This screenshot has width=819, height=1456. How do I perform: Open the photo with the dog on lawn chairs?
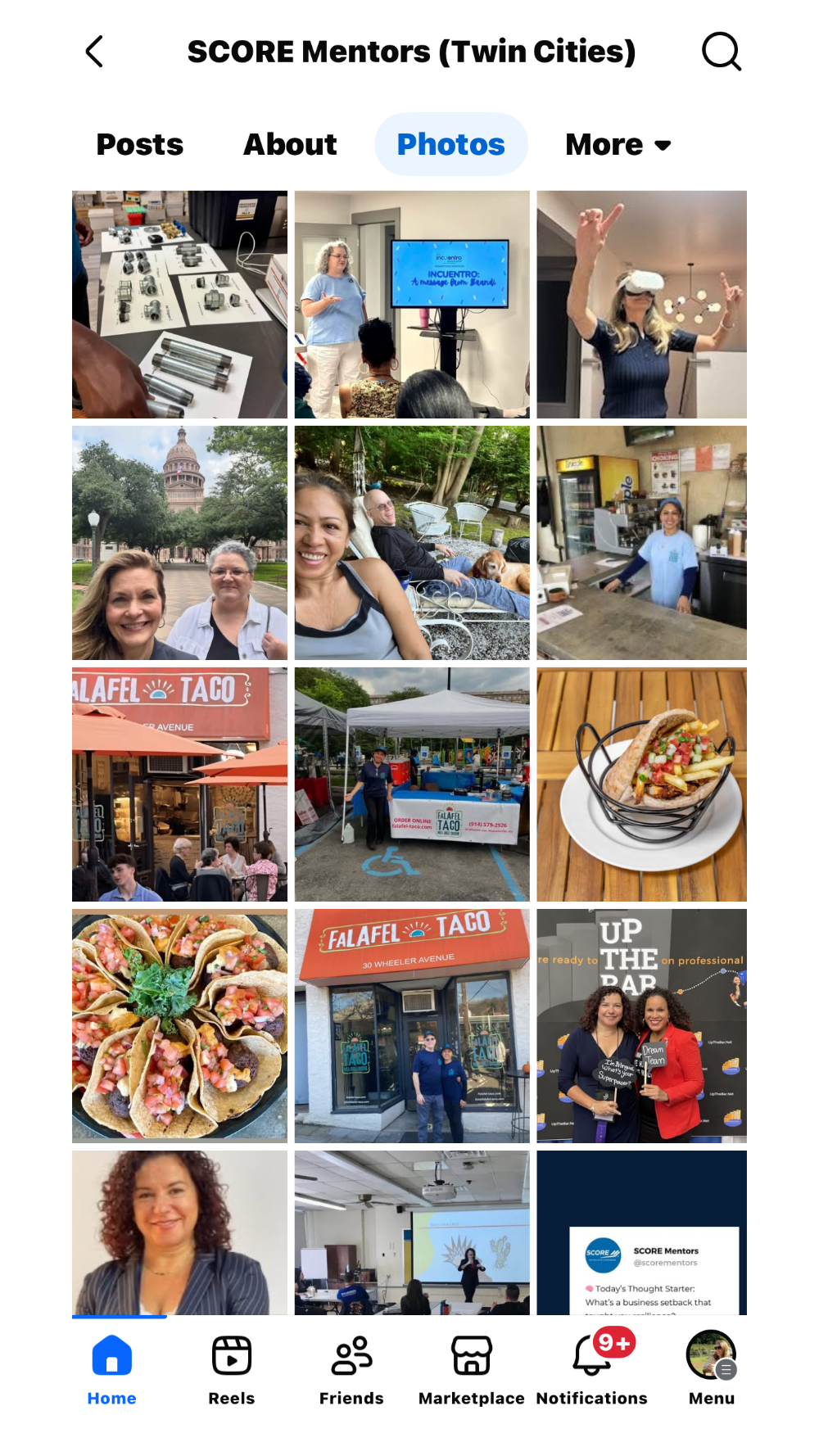click(x=412, y=543)
